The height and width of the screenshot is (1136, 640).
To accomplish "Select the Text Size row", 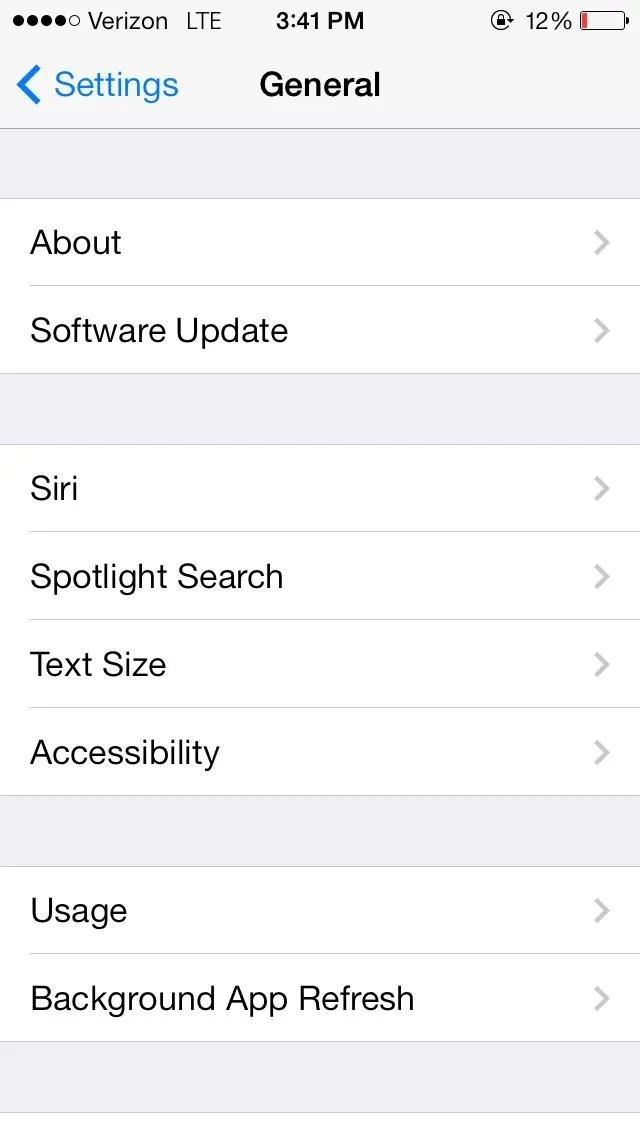I will (x=320, y=664).
